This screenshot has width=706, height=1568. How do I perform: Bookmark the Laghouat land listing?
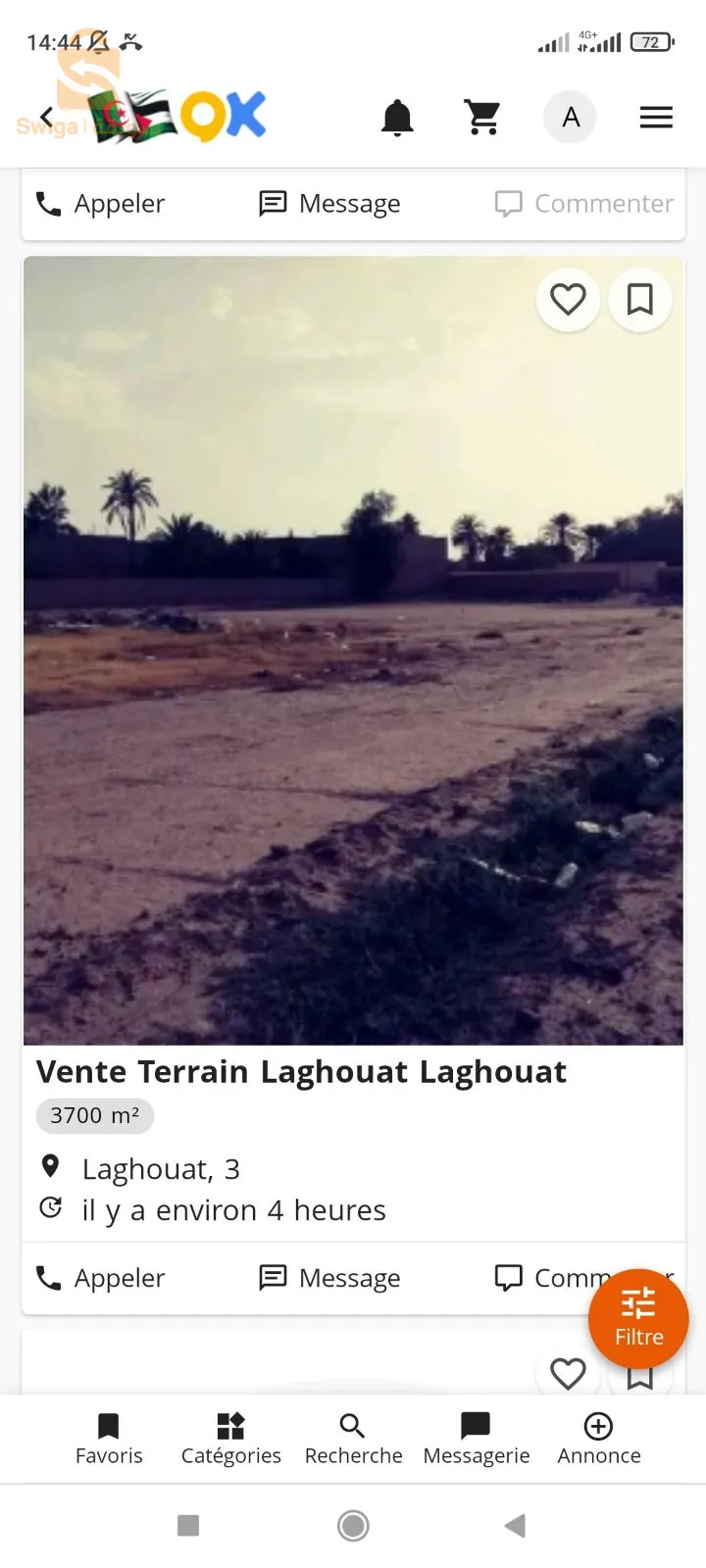click(x=639, y=300)
